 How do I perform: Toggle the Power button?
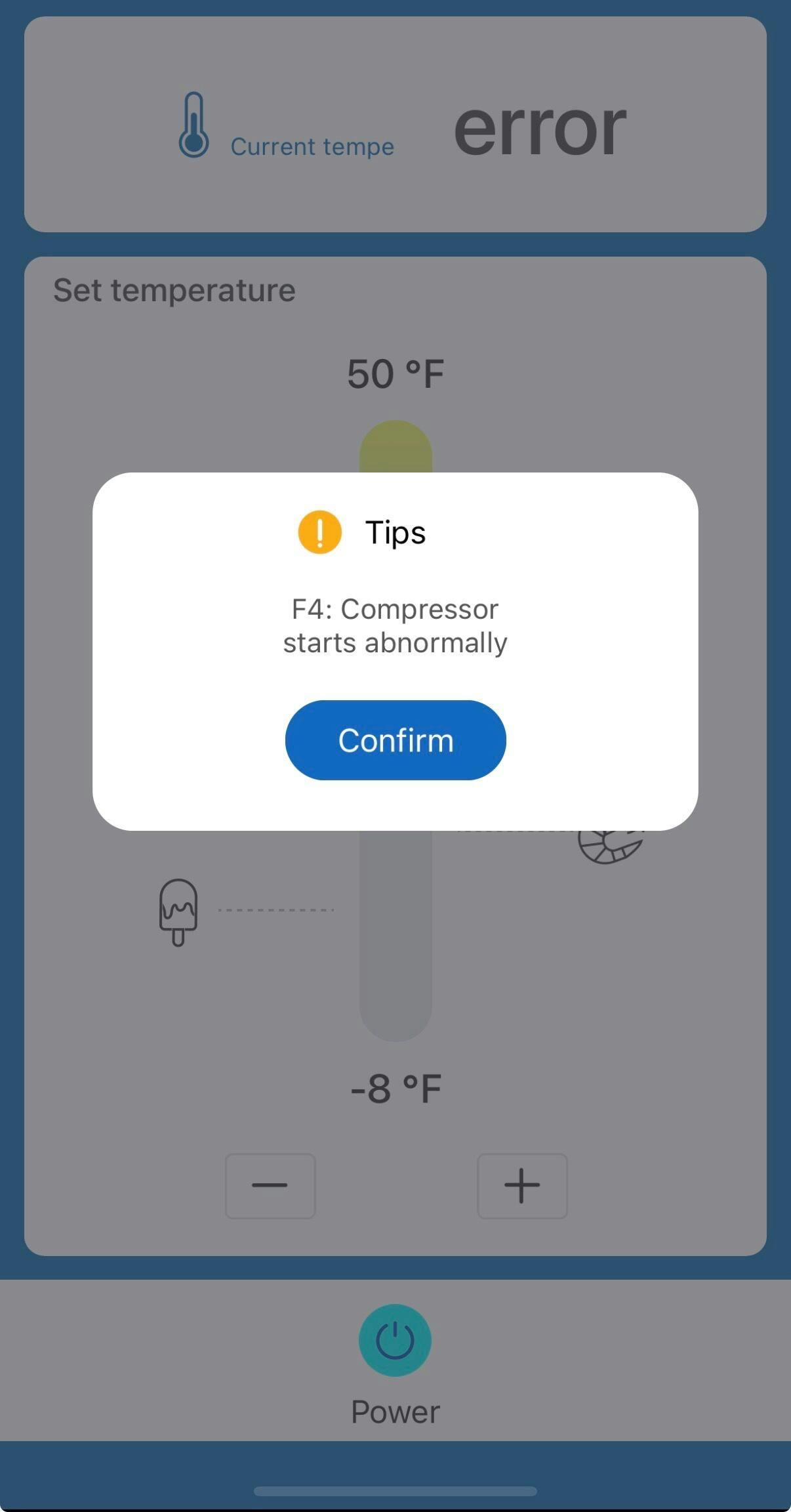[395, 1339]
